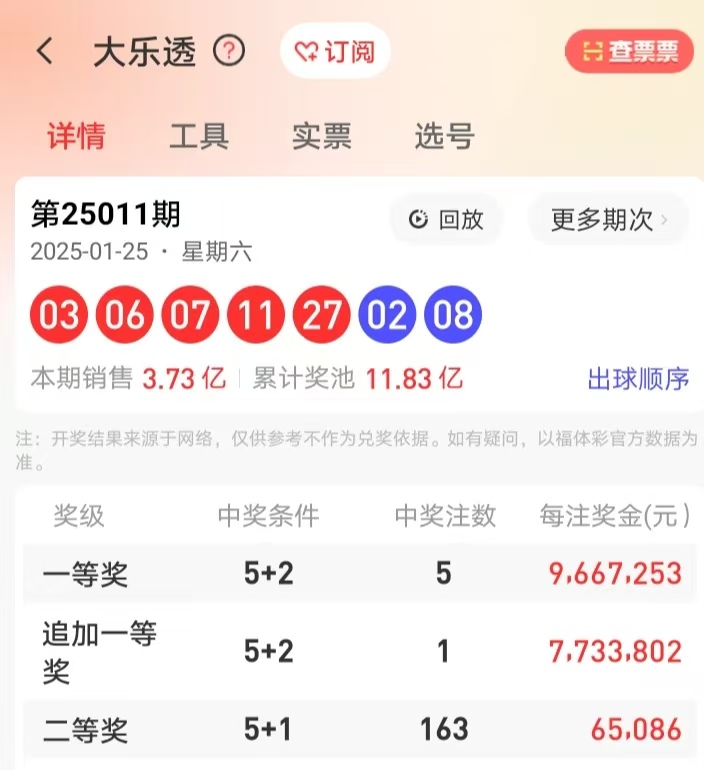The image size is (704, 770).
Task: Play the 回放 draw replay
Action: pyautogui.click(x=446, y=219)
